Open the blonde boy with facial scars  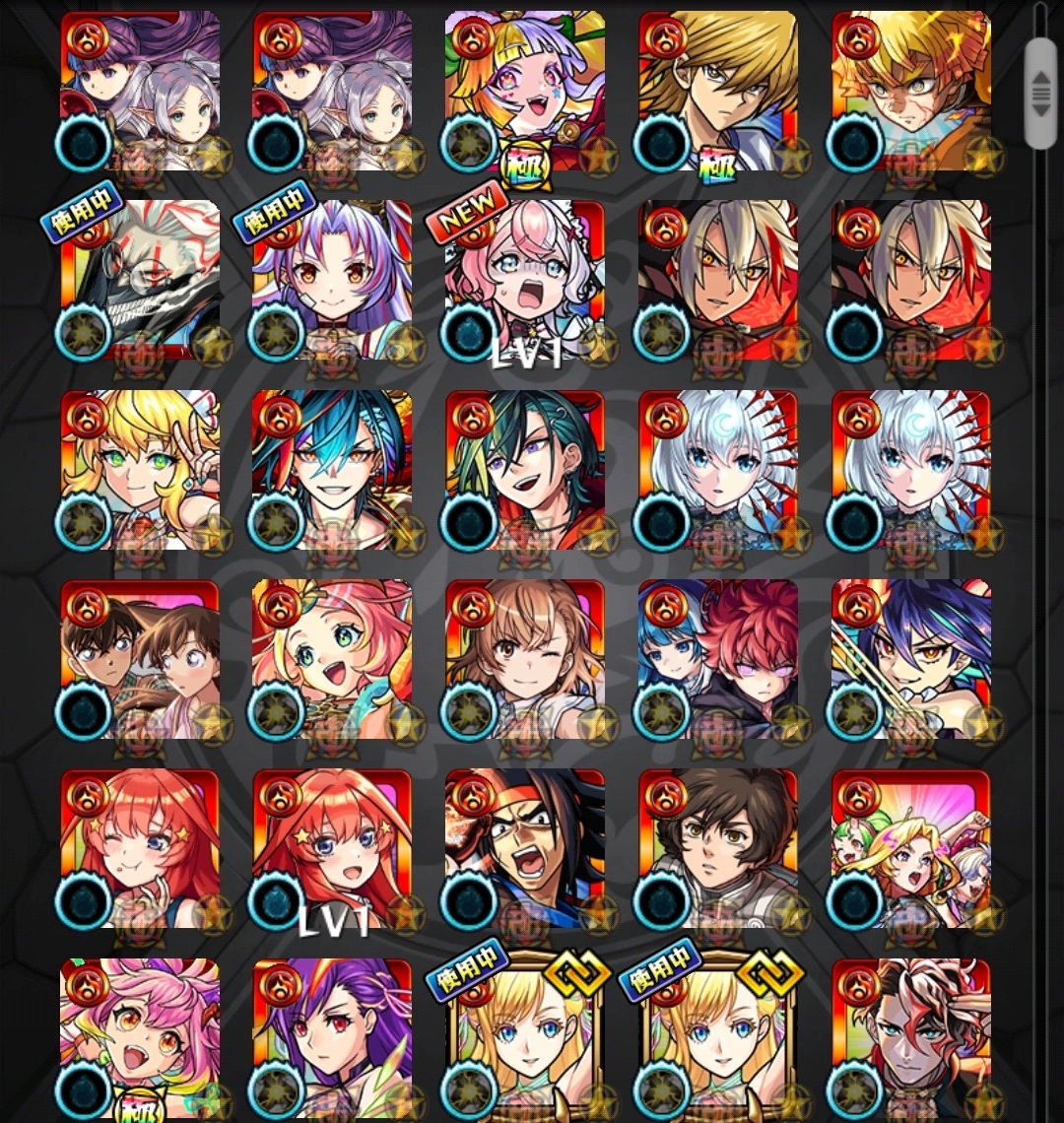tap(910, 91)
